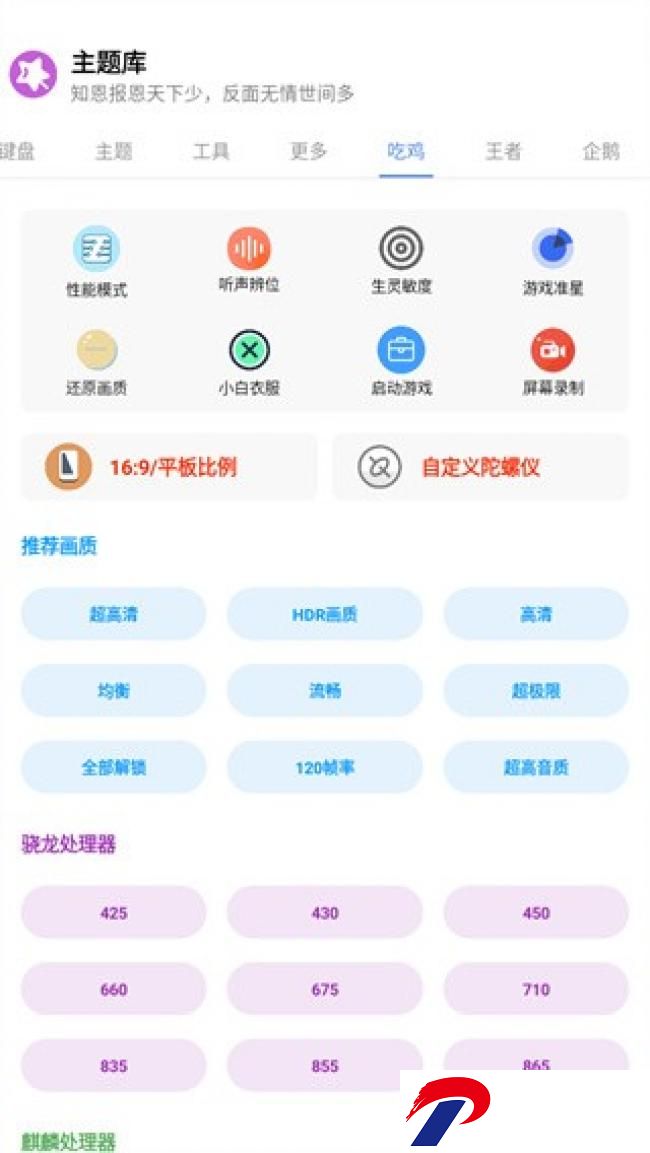Viewport: 650px width, 1153px height.
Task: Open the 工具 tab
Action: click(211, 151)
